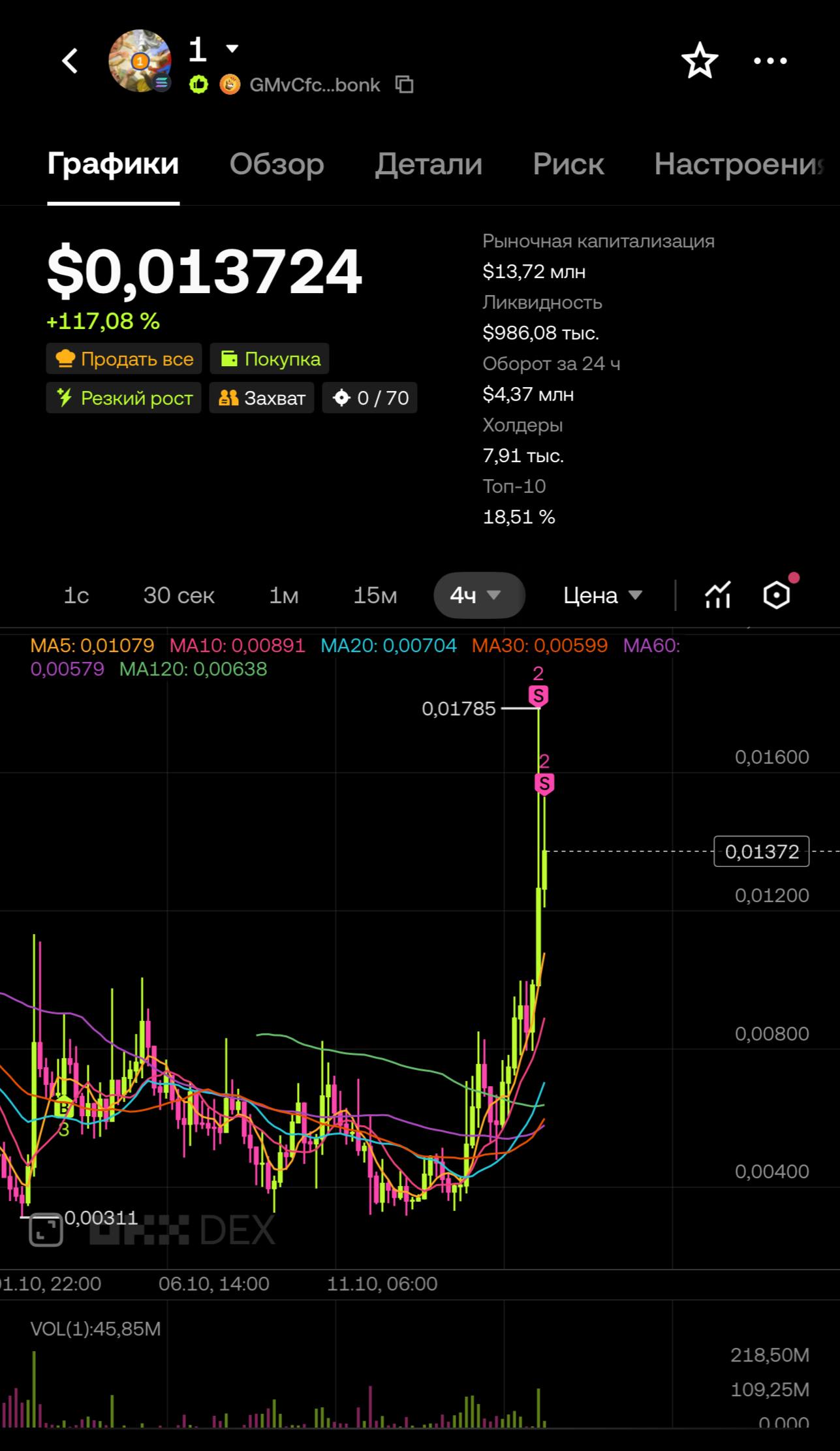This screenshot has width=840, height=1451.
Task: Expand the token name dropdown
Action: (232, 48)
